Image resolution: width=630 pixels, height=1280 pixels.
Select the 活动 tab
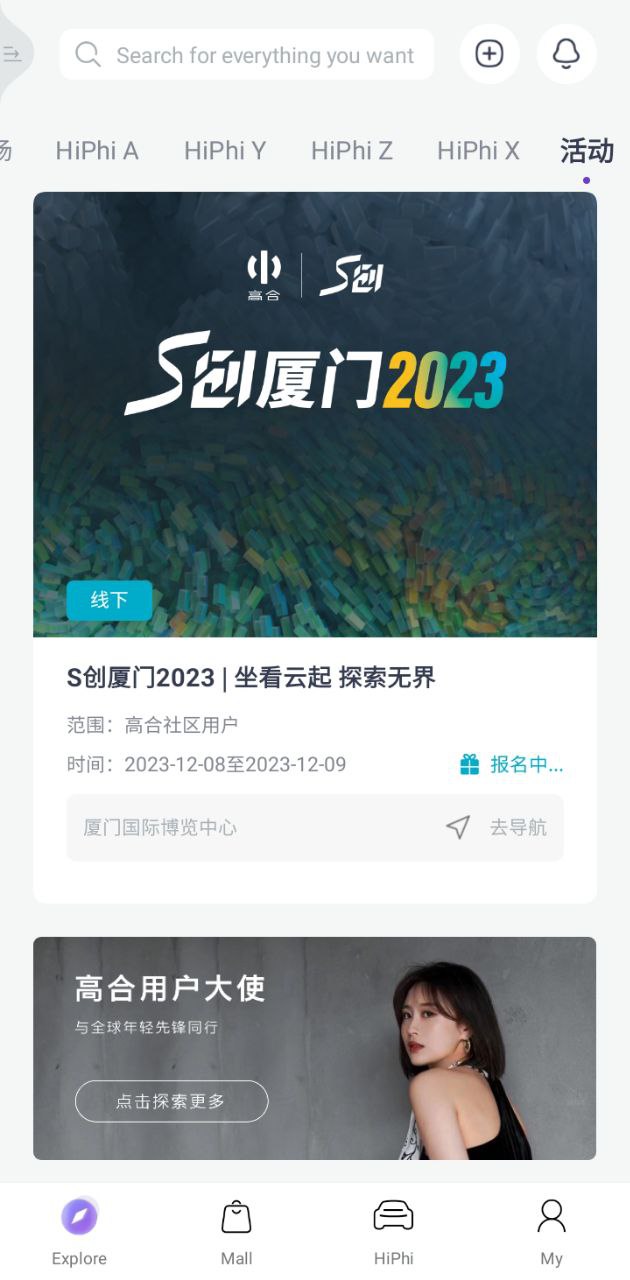pos(587,151)
